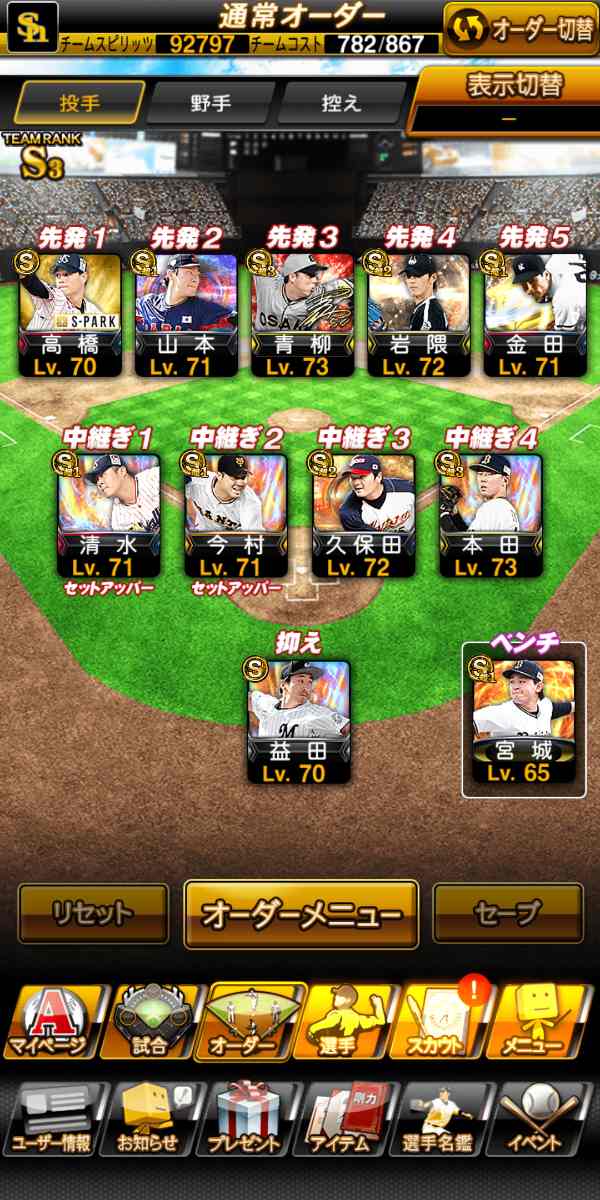Switch to the 野手 tab
This screenshot has height=1200, width=600.
pyautogui.click(x=210, y=103)
